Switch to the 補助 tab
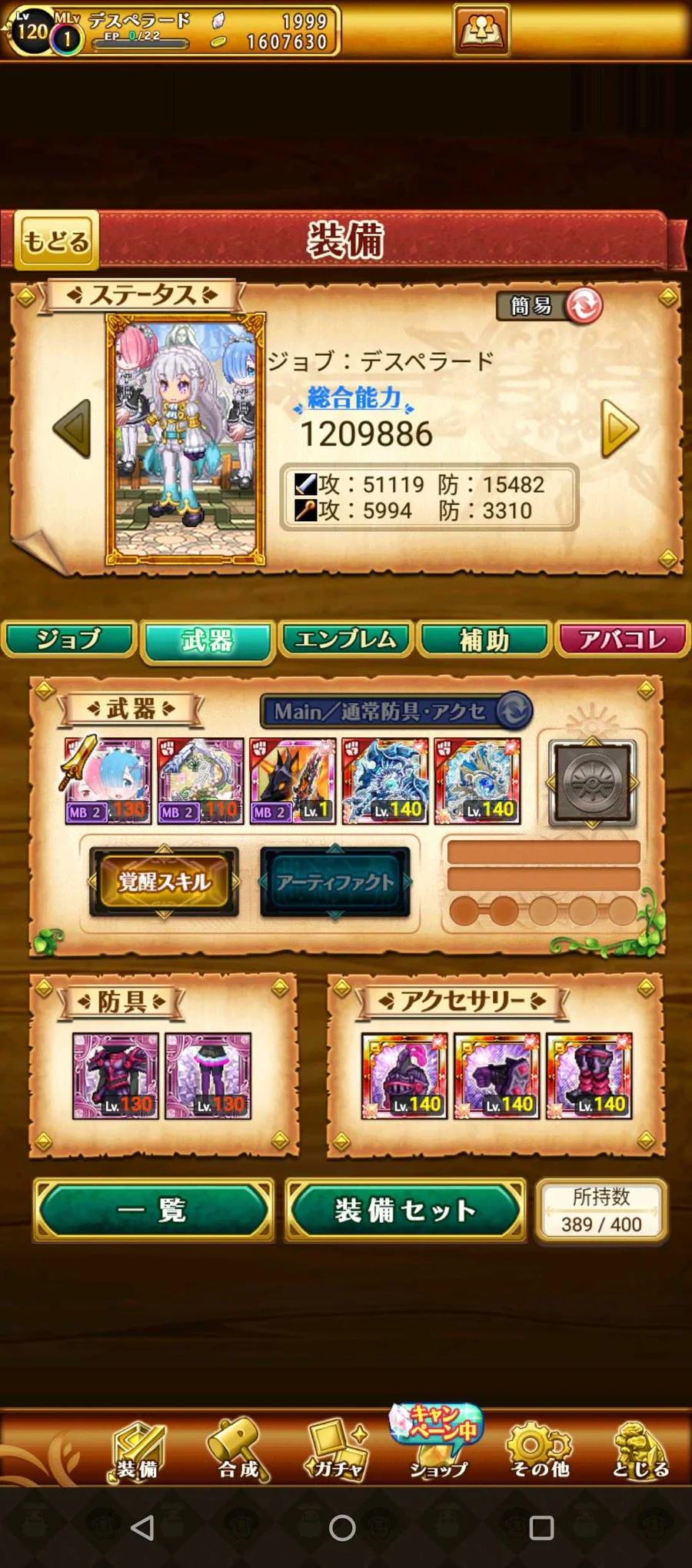Screen dimensions: 692x1568 tap(484, 639)
